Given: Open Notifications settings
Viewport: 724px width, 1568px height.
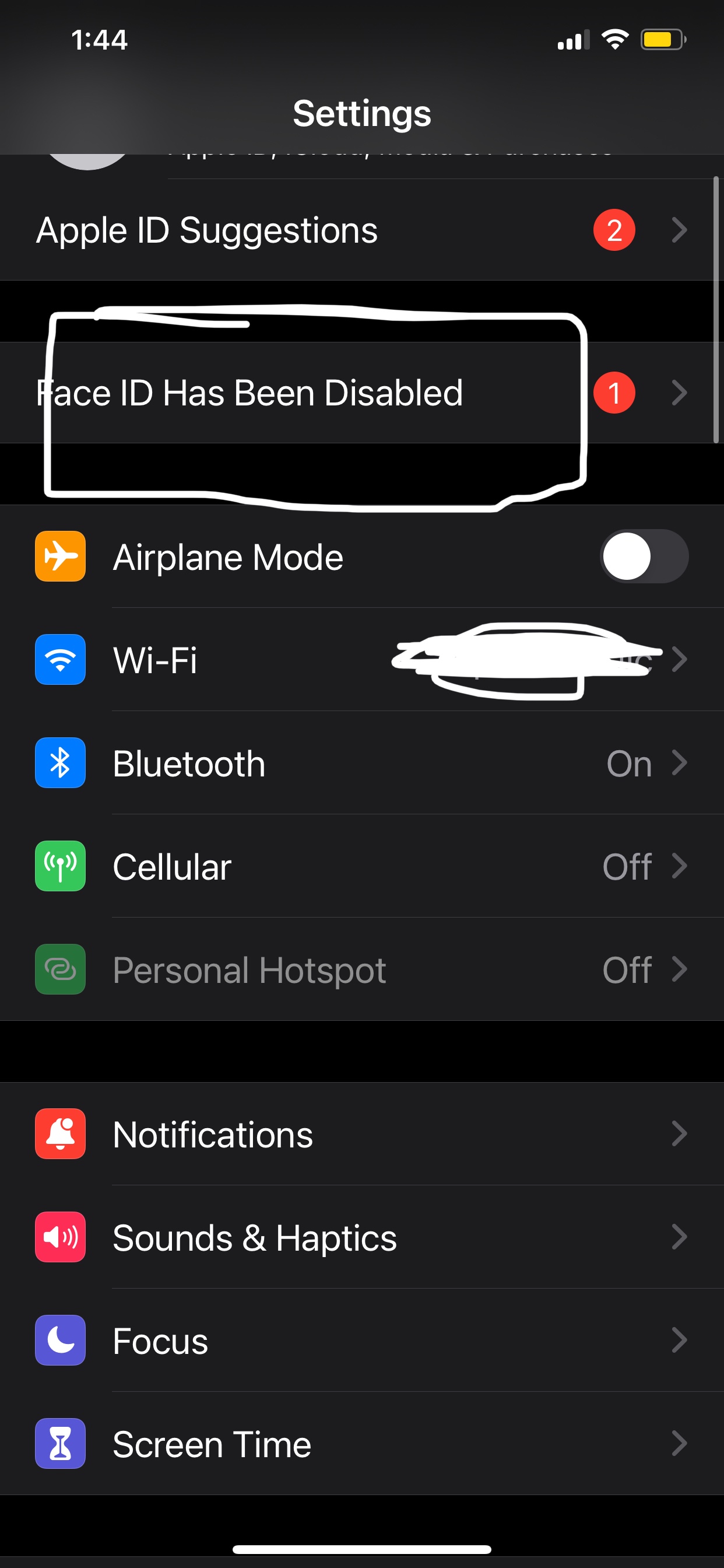Looking at the screenshot, I should (361, 1135).
